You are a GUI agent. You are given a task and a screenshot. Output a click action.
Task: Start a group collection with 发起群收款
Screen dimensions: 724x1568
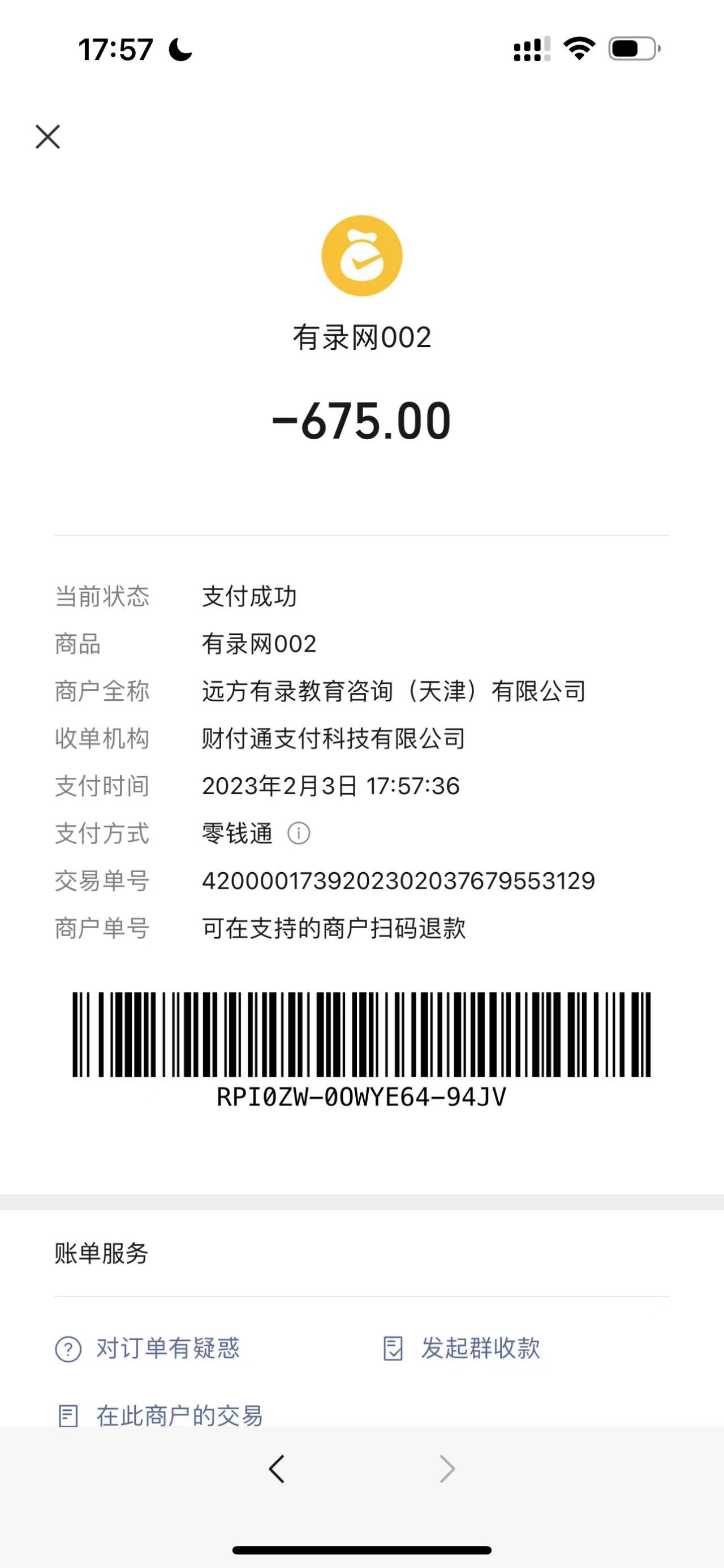pos(462,1349)
